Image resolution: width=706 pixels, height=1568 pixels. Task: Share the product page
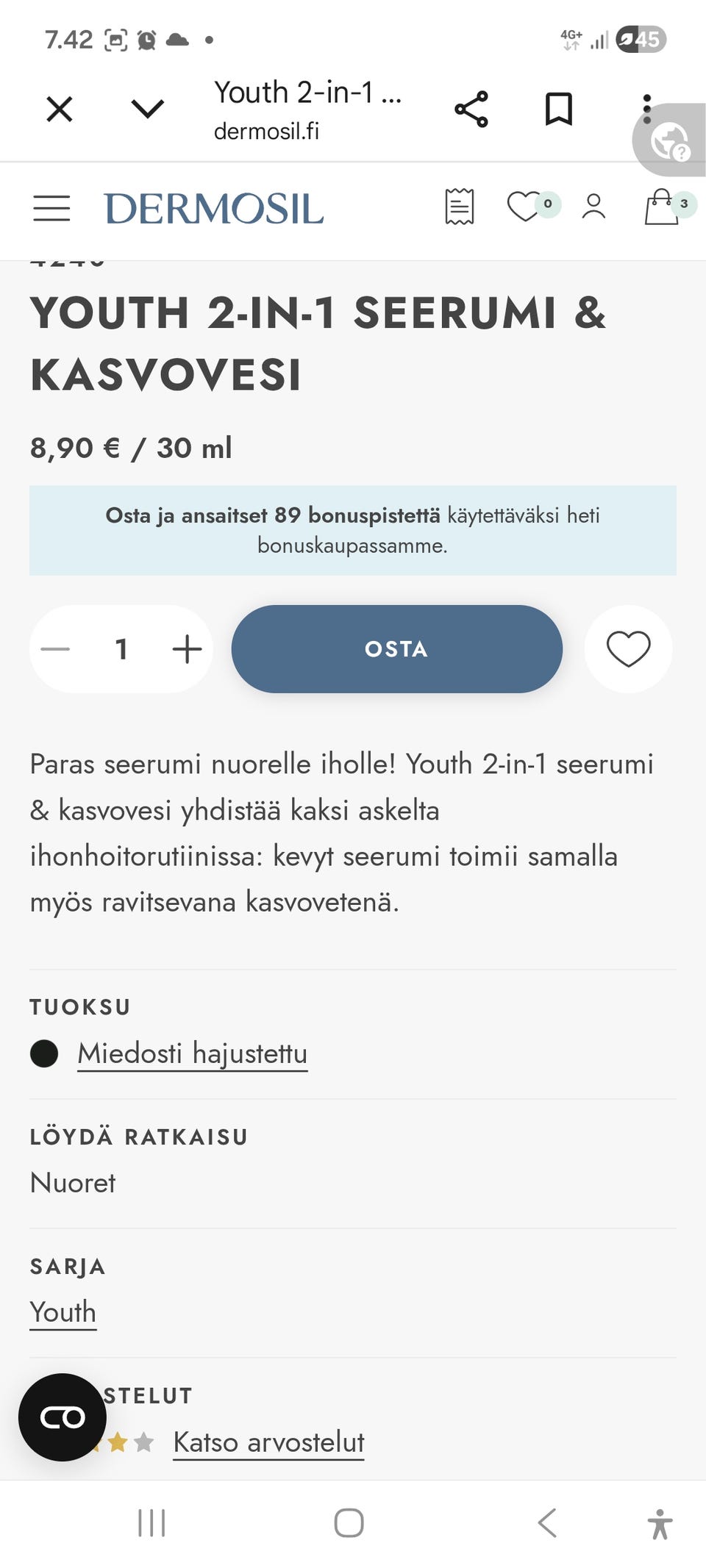point(471,108)
